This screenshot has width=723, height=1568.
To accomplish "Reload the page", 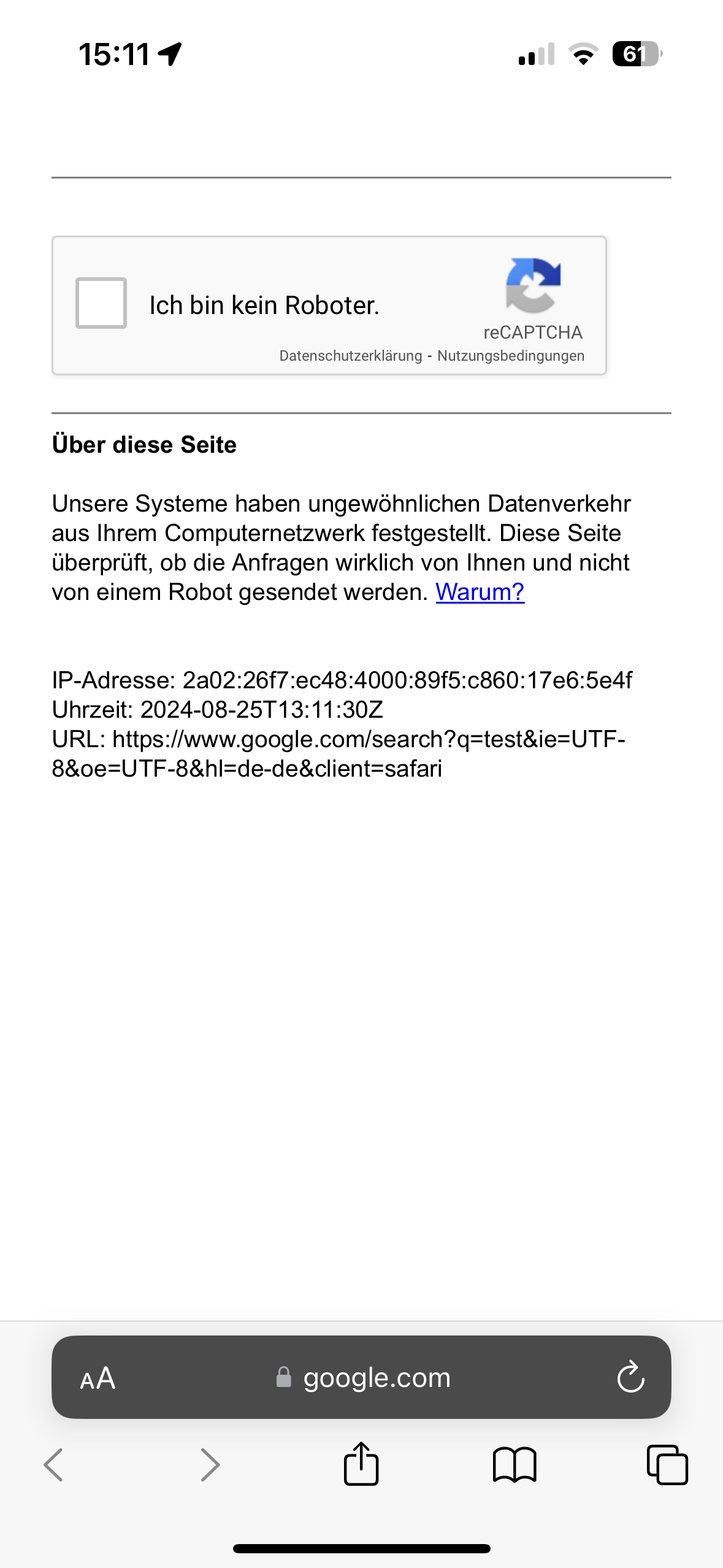I will coord(630,1378).
